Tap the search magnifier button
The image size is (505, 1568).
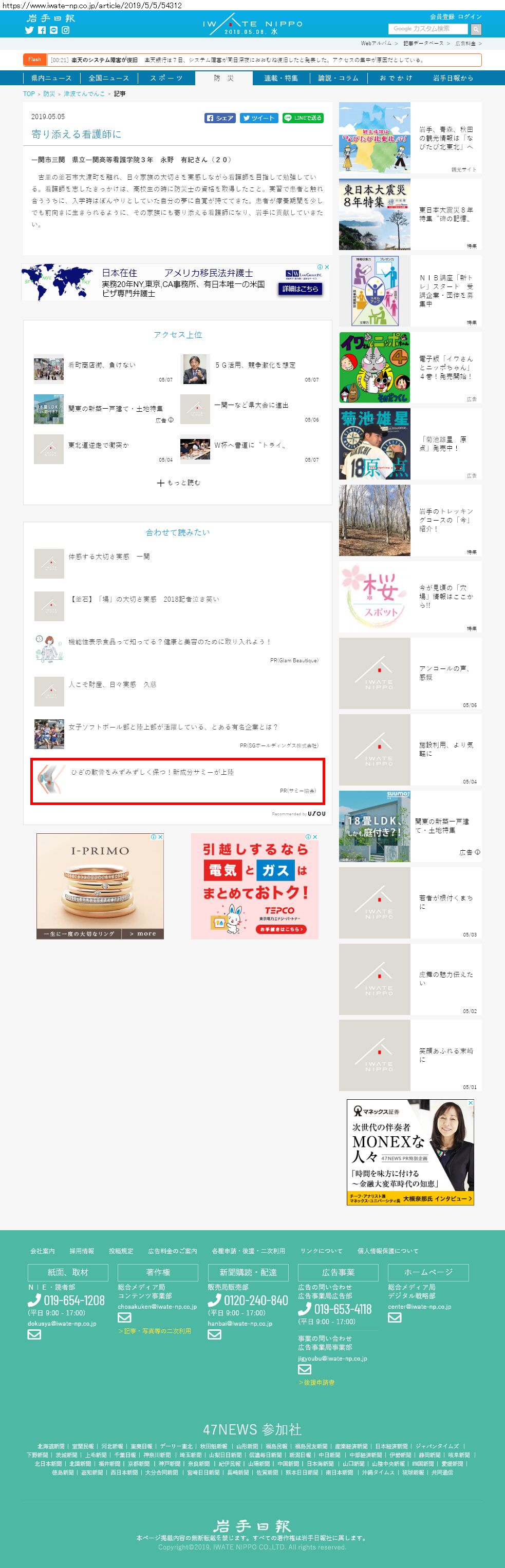pyautogui.click(x=476, y=29)
